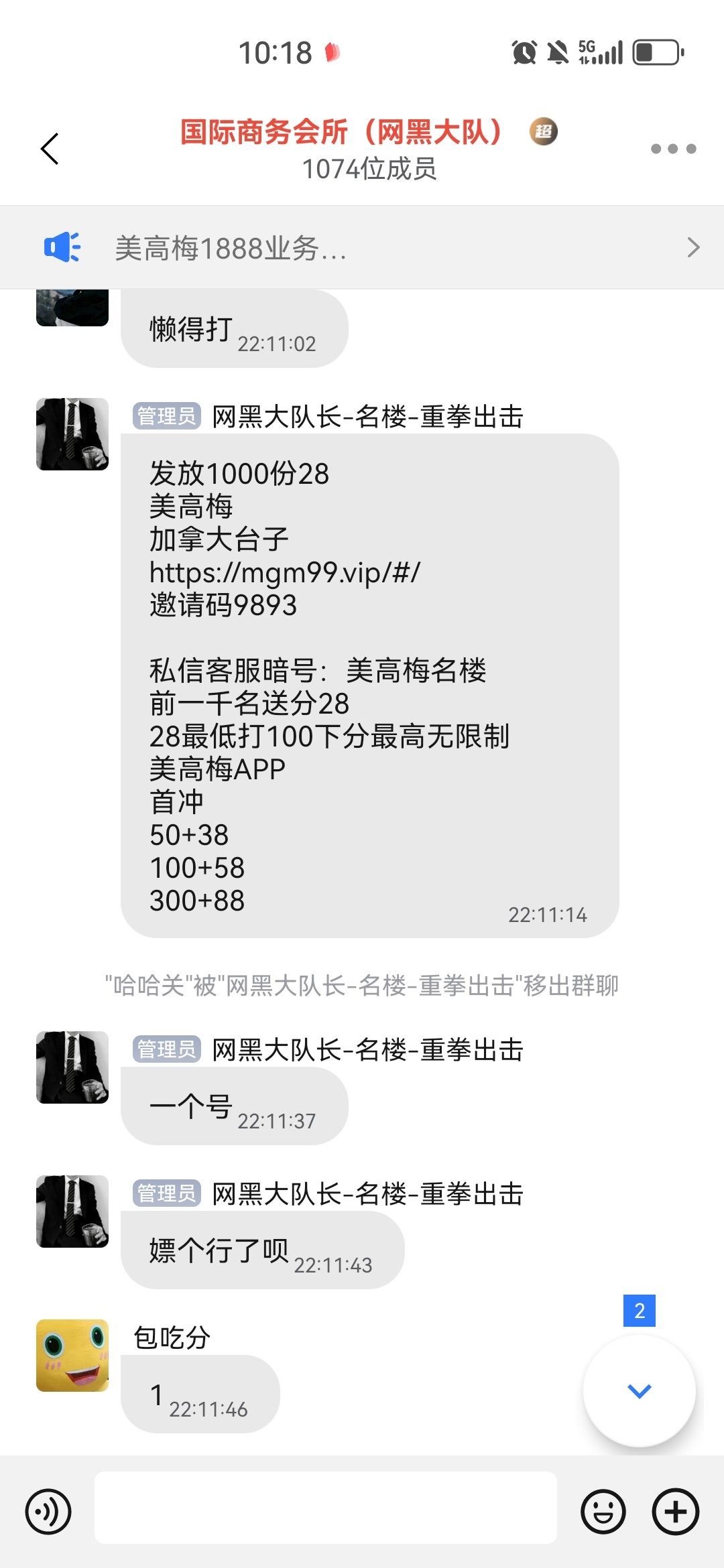724x1568 pixels.
Task: Go back from the group chat
Action: pos(50,149)
